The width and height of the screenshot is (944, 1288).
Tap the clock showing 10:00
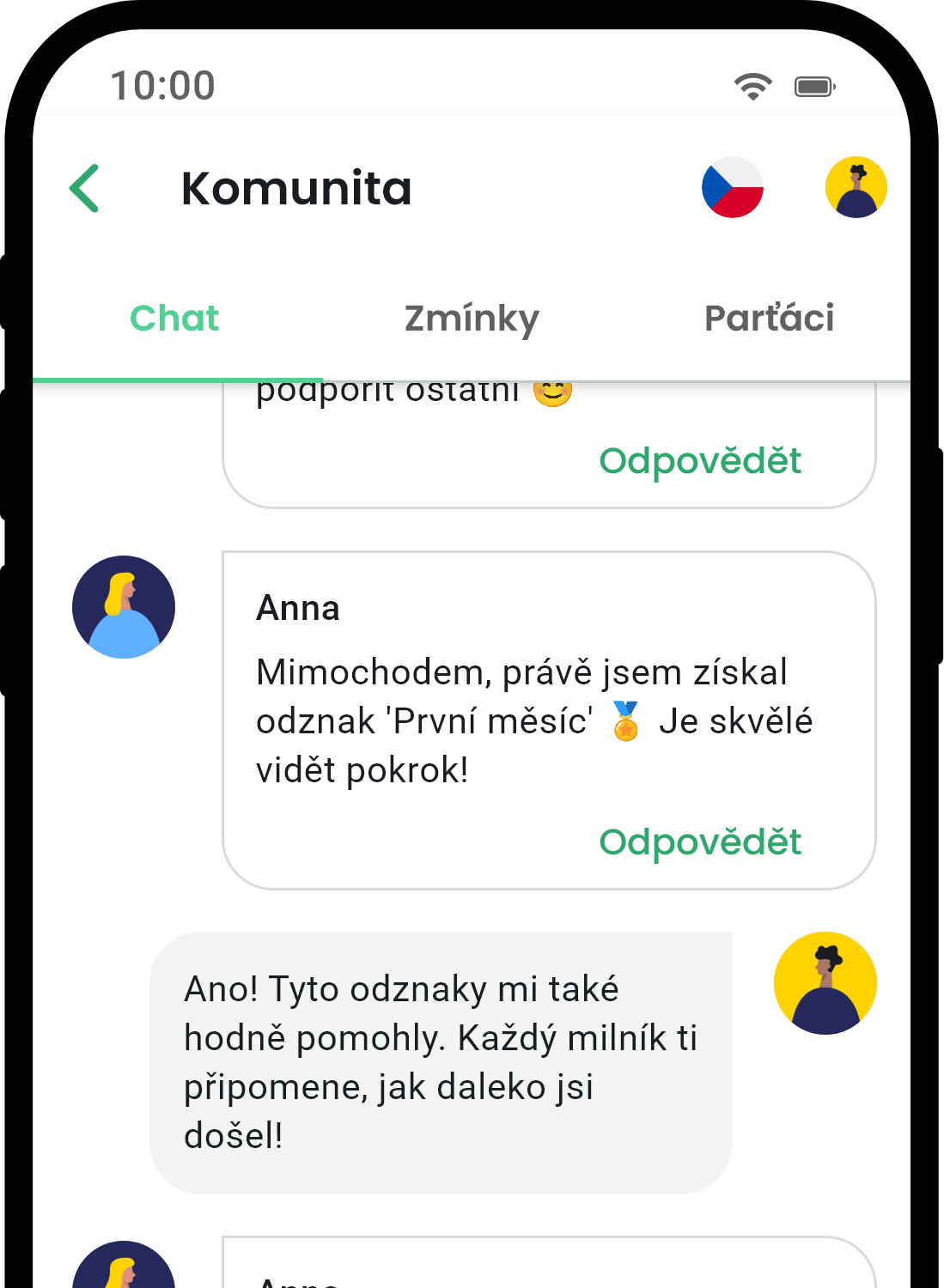(164, 85)
